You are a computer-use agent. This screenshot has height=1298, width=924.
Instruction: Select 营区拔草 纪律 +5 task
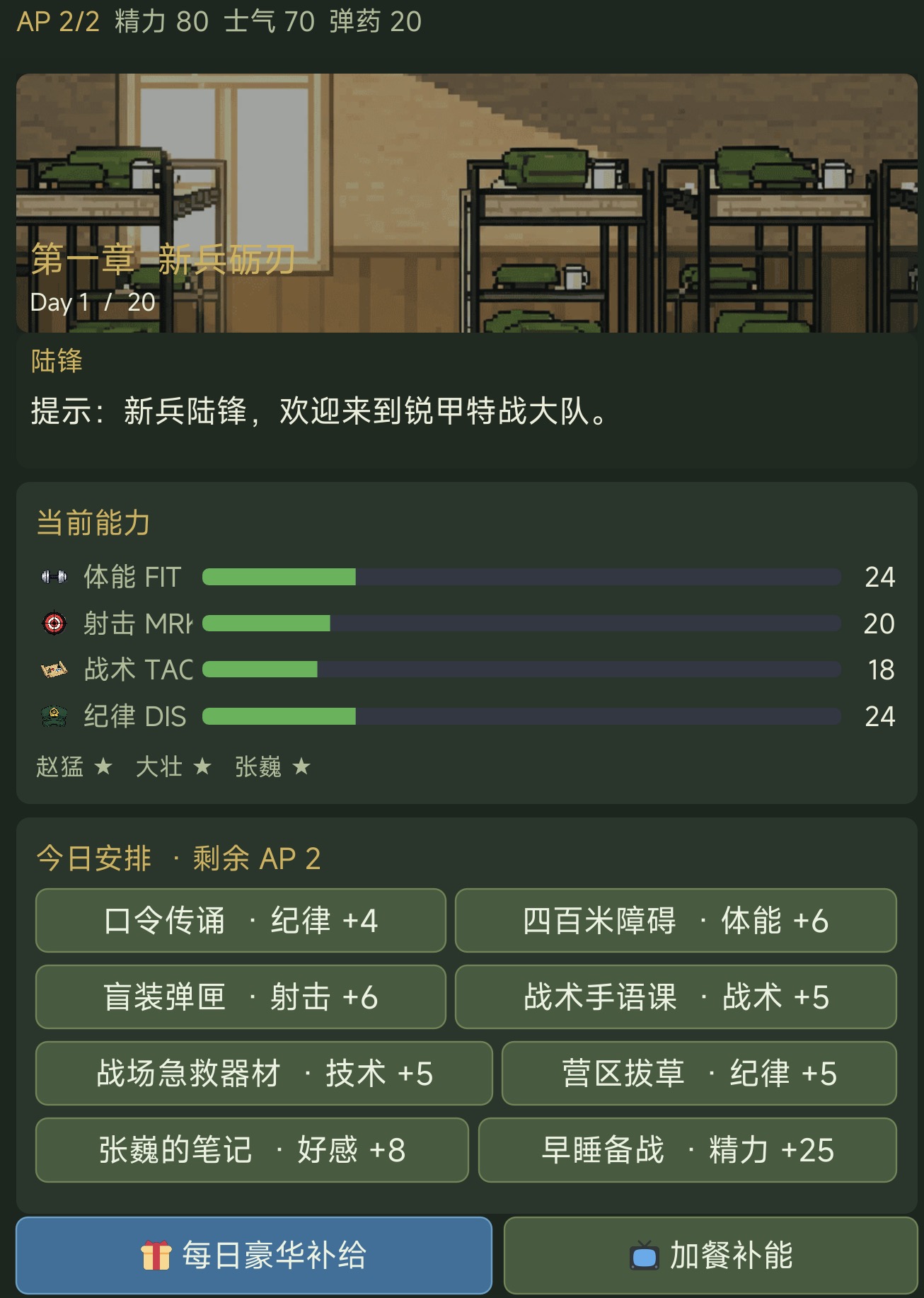(699, 1073)
